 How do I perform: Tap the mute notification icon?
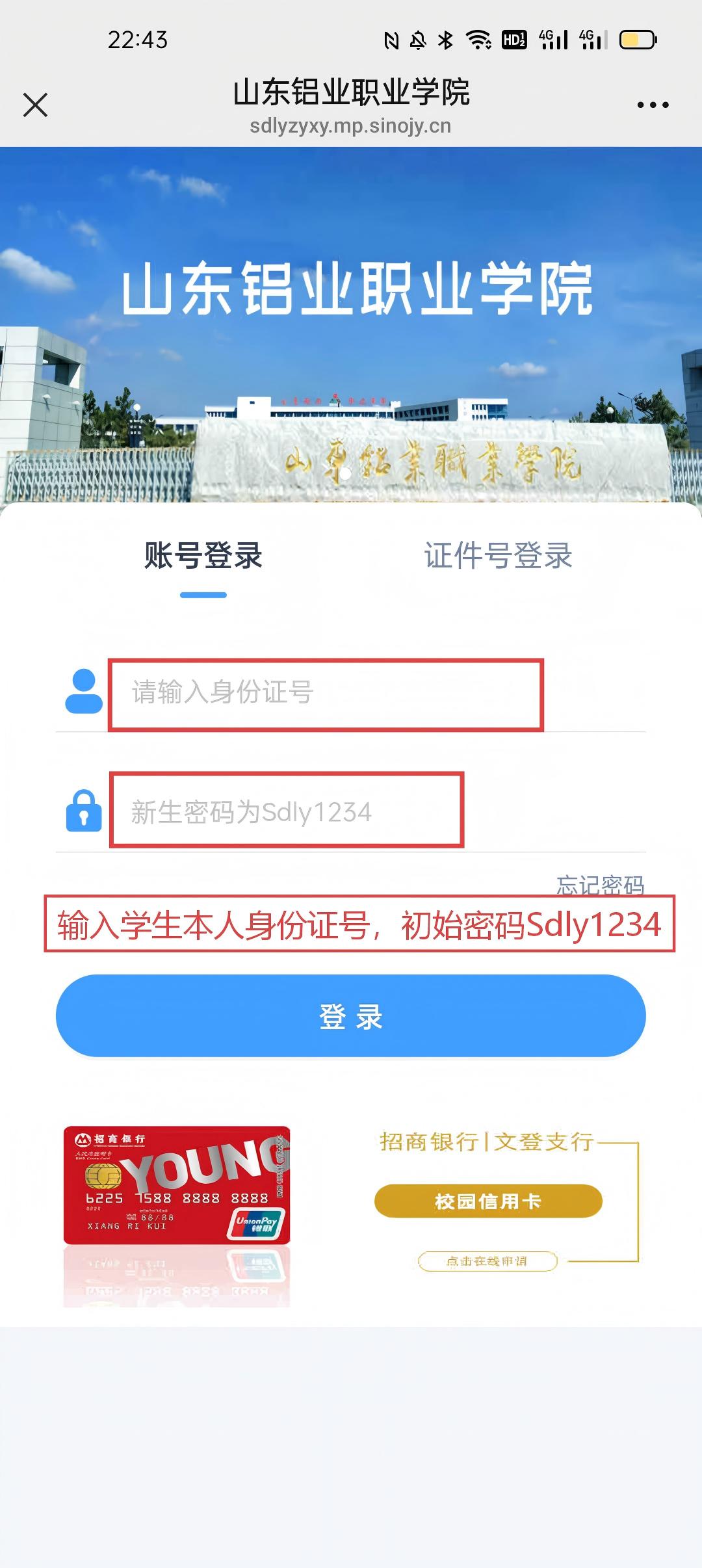417,40
